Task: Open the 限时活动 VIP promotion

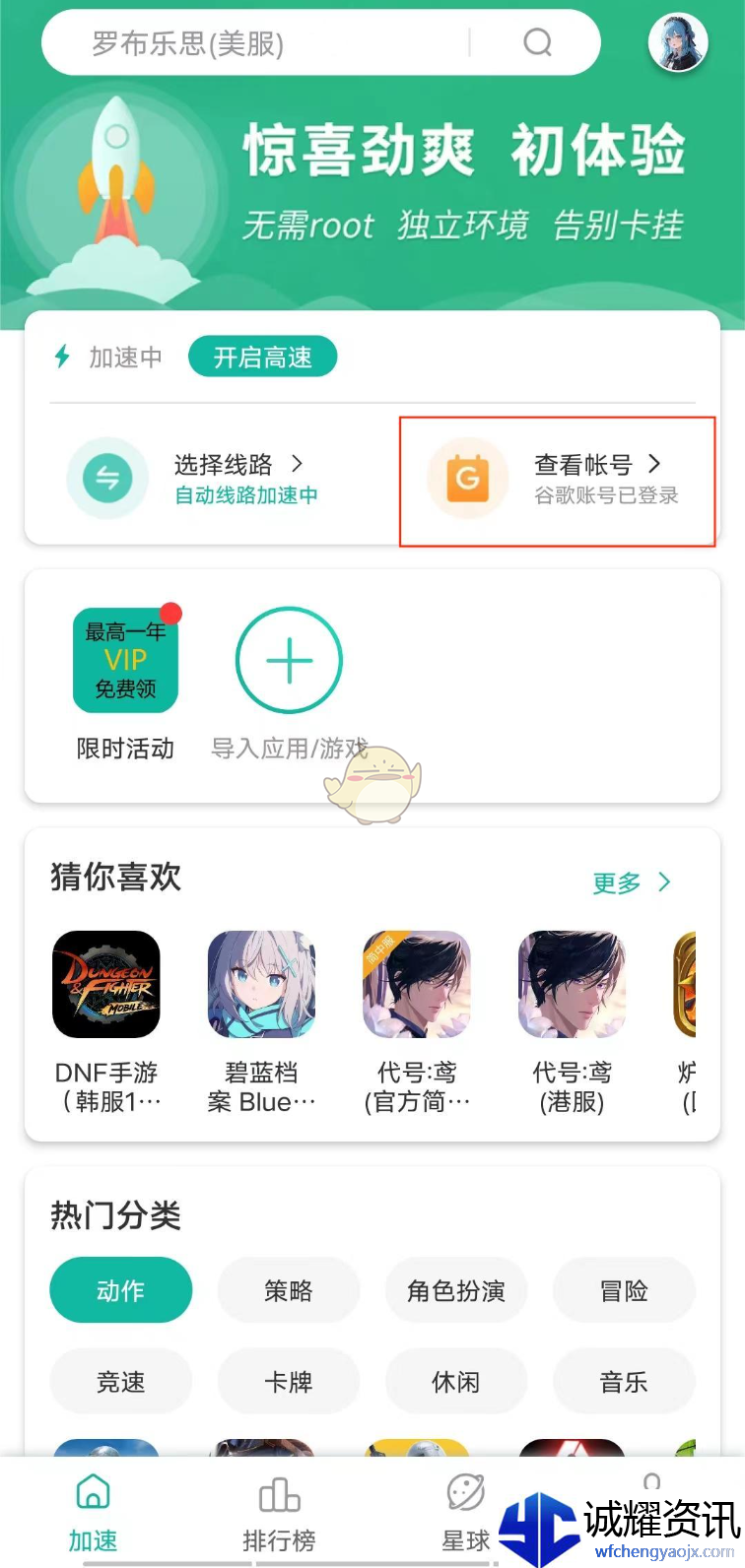Action: (x=125, y=661)
